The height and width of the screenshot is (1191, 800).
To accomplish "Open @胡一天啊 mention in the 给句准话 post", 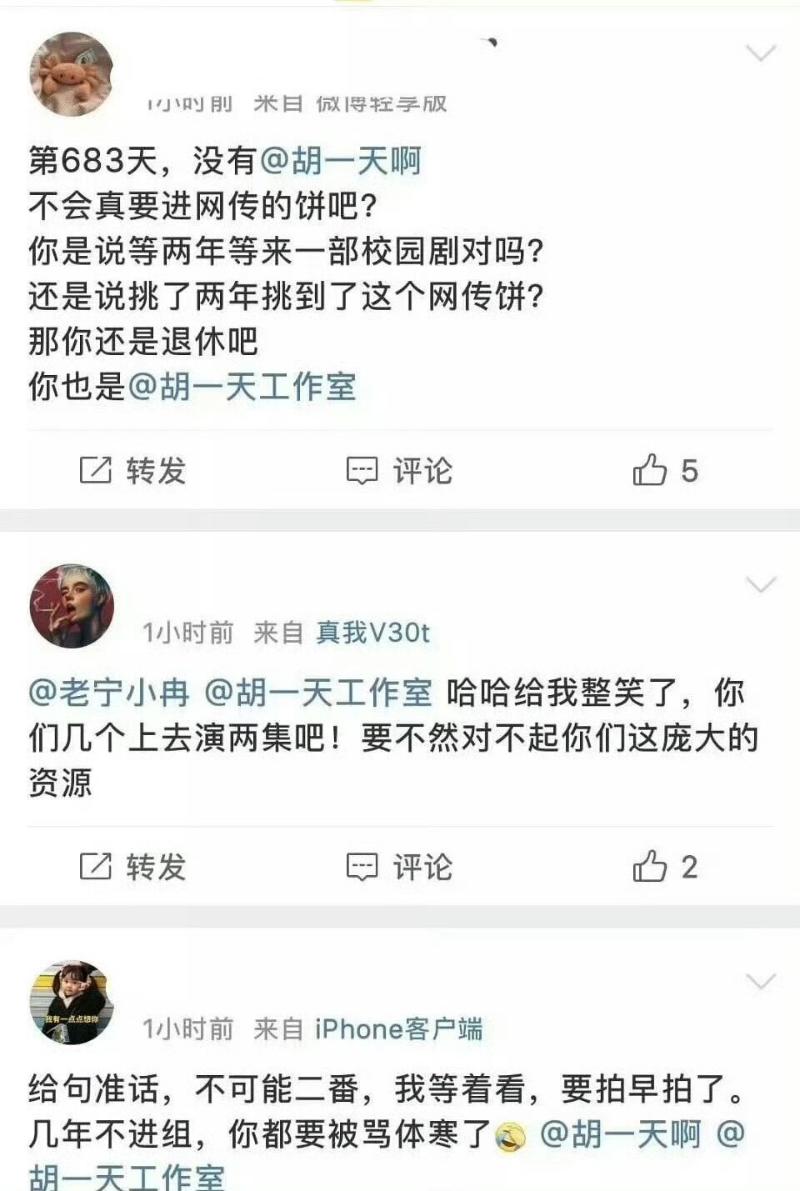I will [621, 1135].
